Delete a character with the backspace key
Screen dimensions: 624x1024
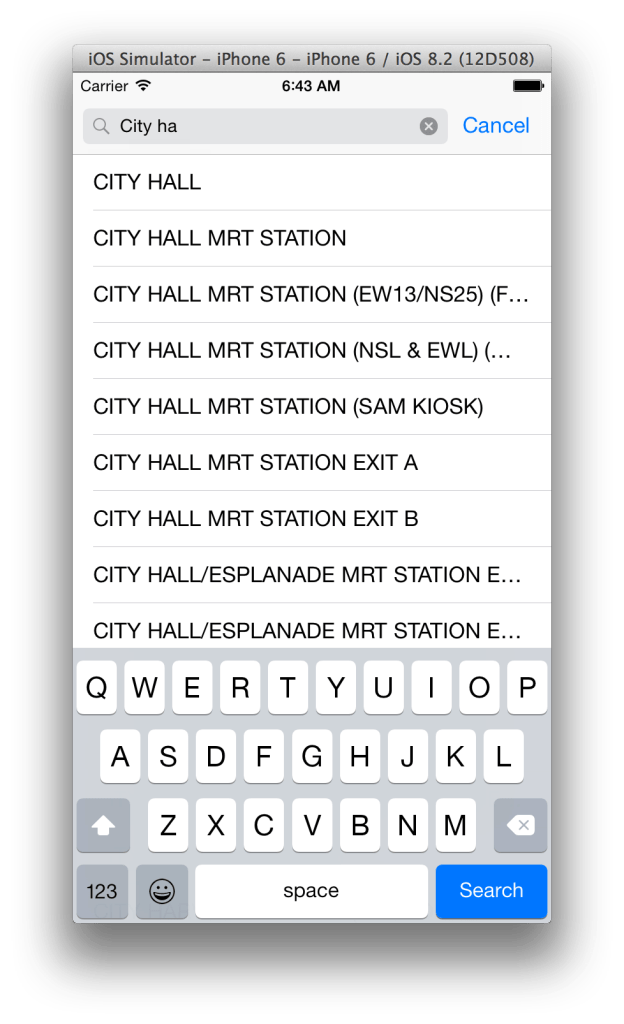click(x=520, y=826)
